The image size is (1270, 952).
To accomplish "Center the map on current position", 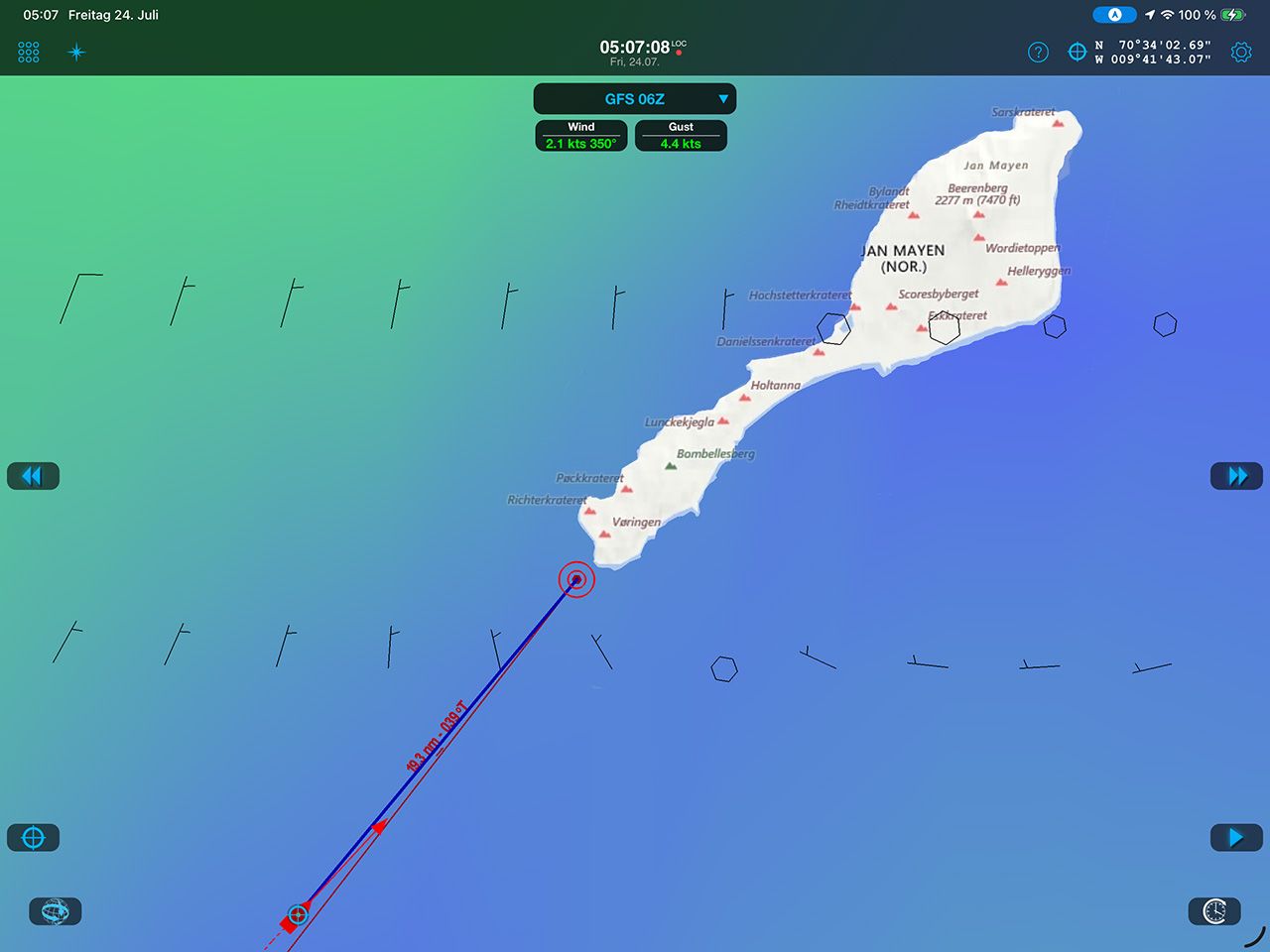I will [x=33, y=838].
